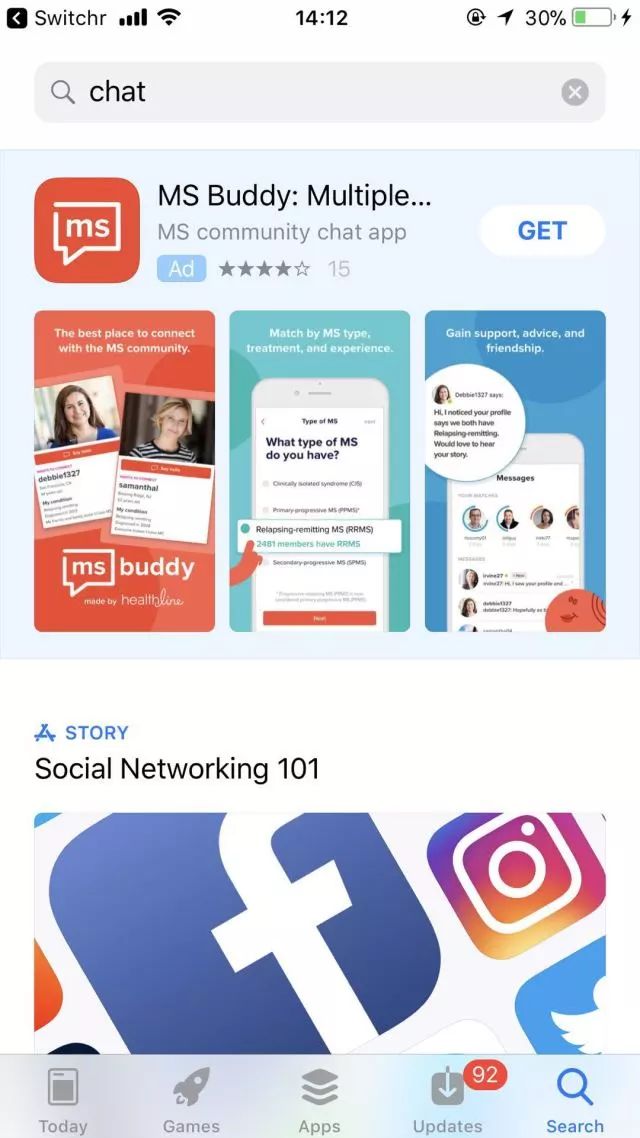View the Gain support screenshot
The width and height of the screenshot is (640, 1138).
pyautogui.click(x=514, y=471)
